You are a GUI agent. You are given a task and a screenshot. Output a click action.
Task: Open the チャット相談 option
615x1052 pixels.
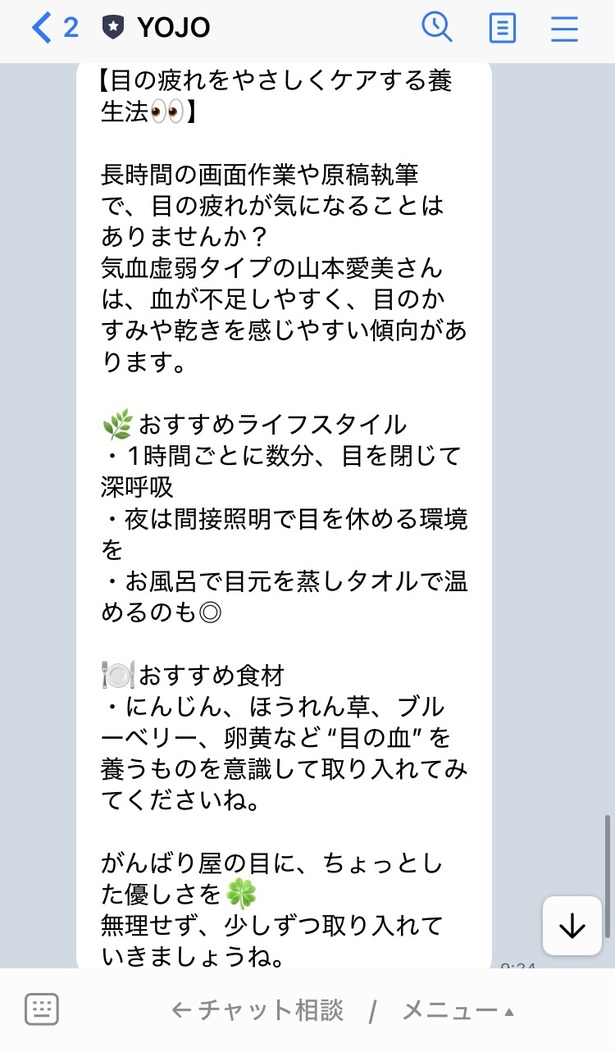pos(258,1011)
